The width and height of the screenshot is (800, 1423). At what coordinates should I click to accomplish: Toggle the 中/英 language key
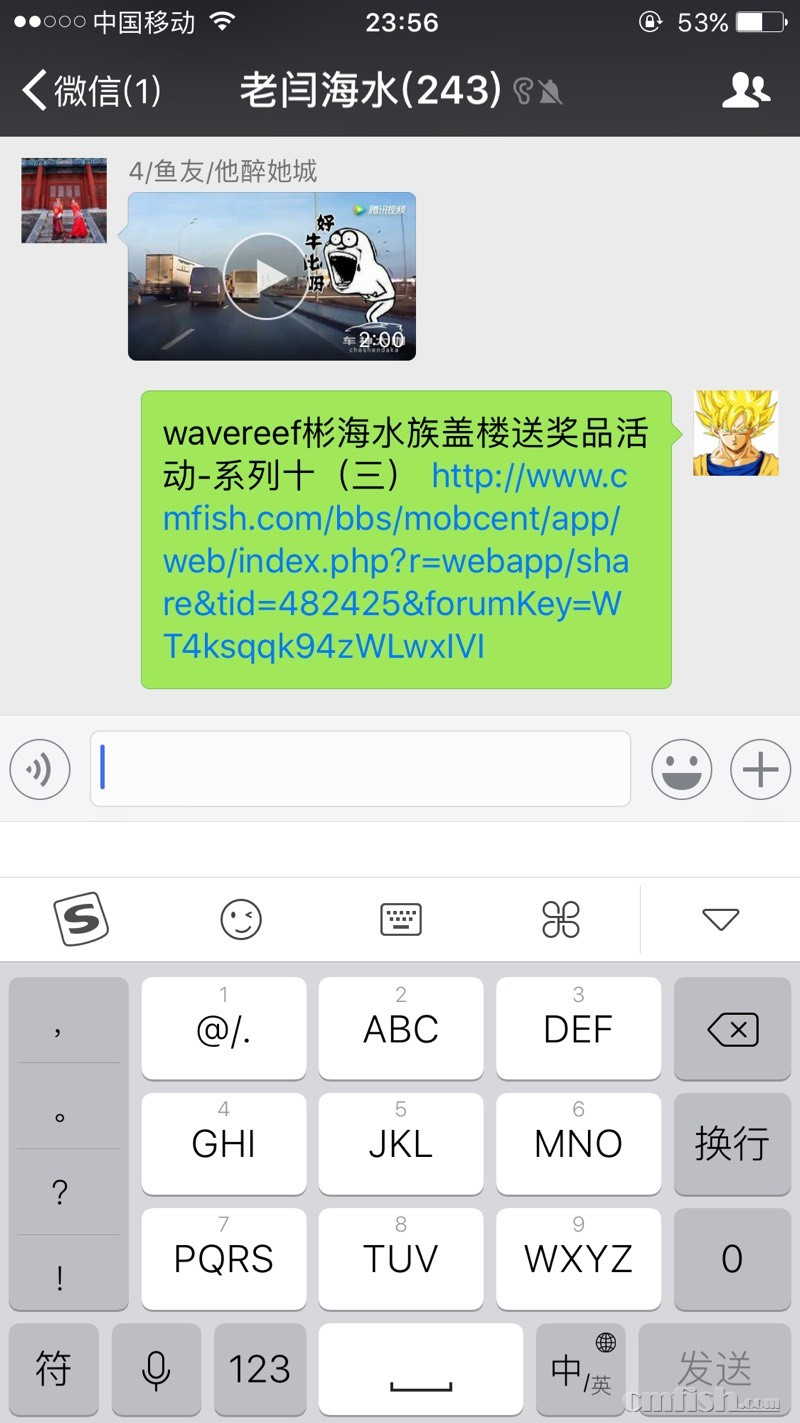pos(581,1369)
